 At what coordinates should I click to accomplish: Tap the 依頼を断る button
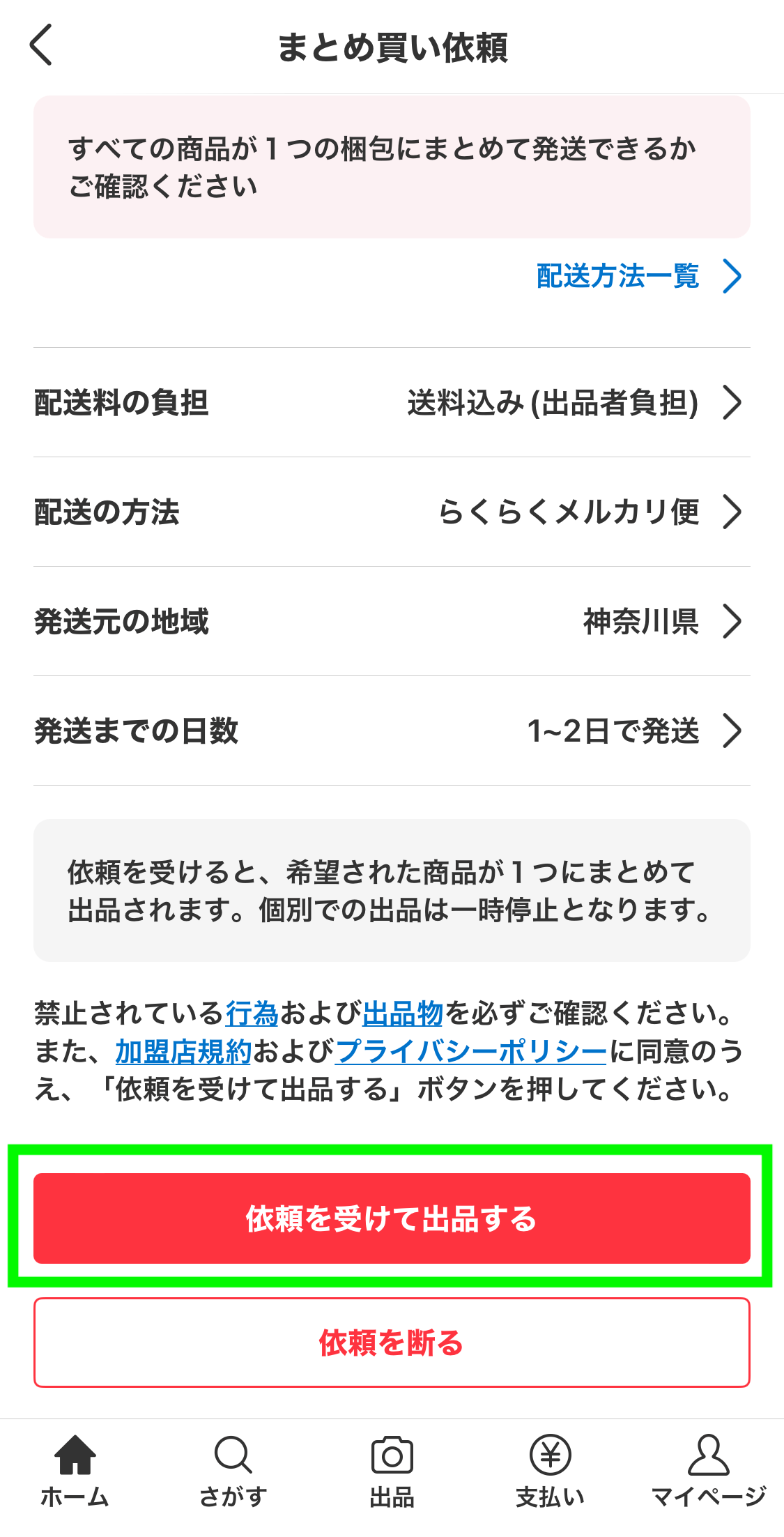pos(392,1342)
